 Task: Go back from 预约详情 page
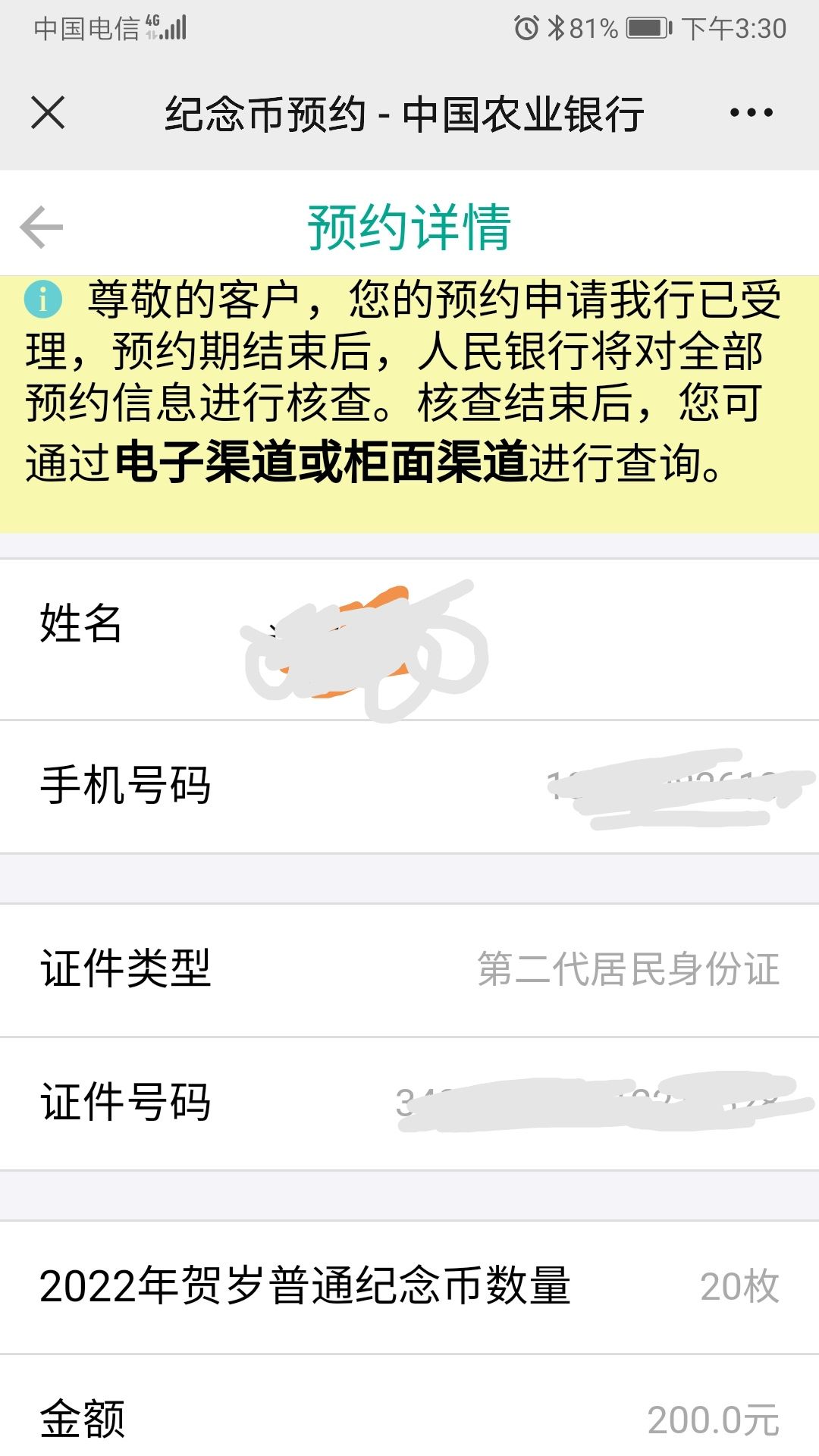(x=42, y=227)
